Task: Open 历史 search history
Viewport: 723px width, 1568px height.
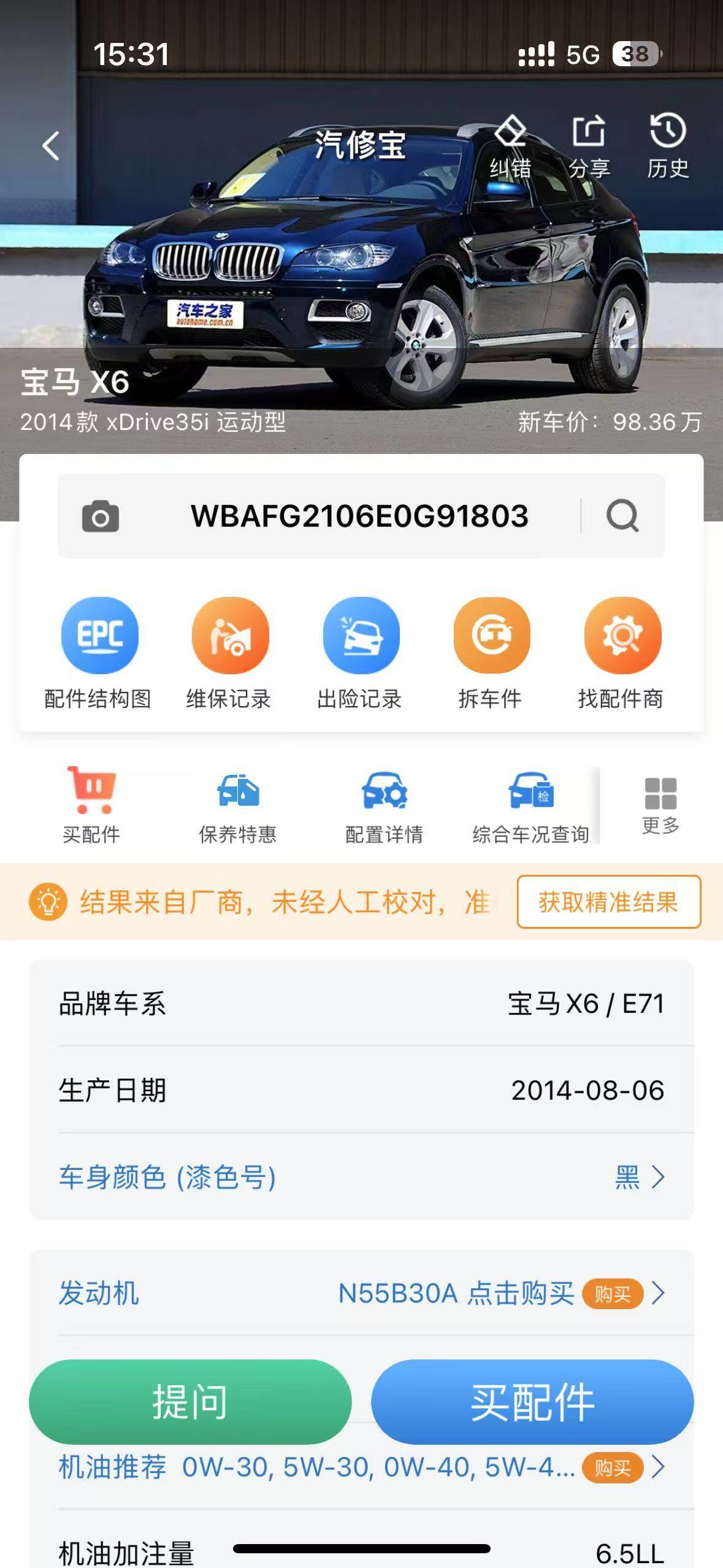Action: point(668,146)
